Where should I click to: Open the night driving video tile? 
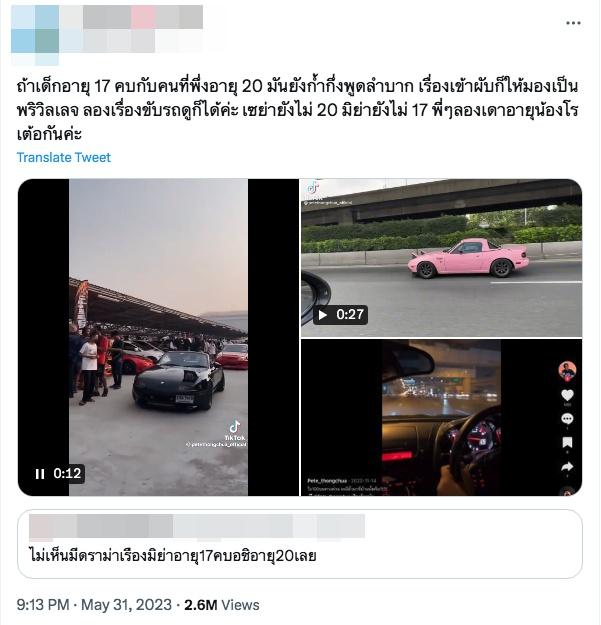(x=440, y=417)
